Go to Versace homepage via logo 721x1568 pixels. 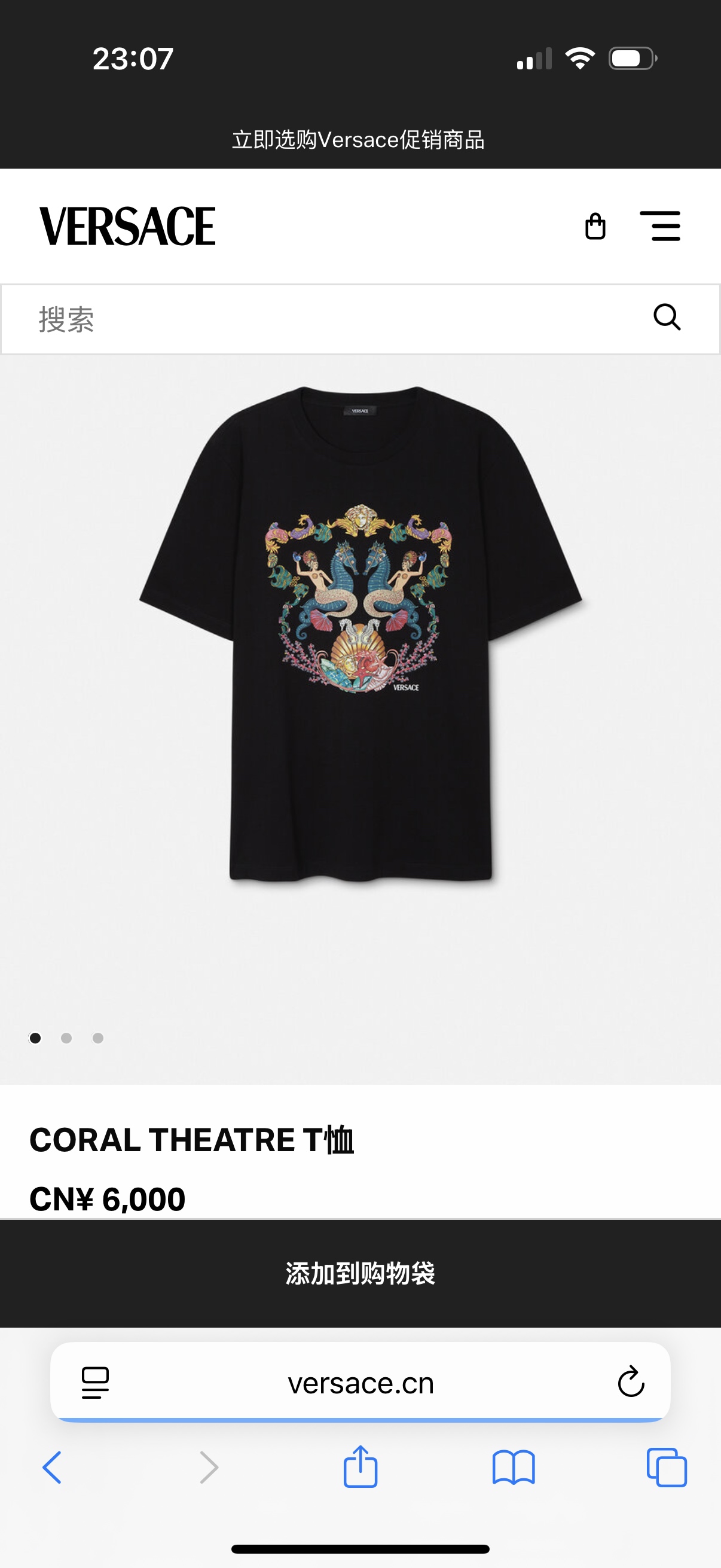click(x=128, y=227)
